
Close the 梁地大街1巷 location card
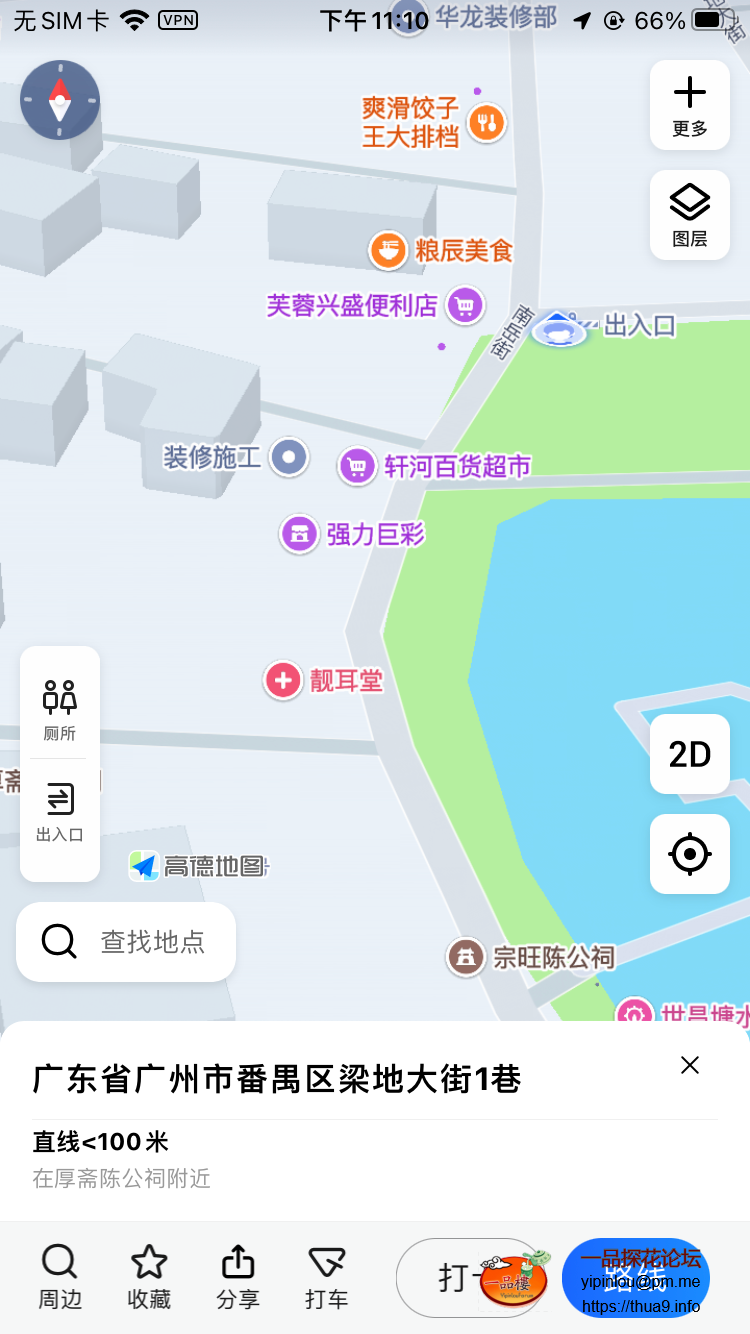click(690, 1065)
